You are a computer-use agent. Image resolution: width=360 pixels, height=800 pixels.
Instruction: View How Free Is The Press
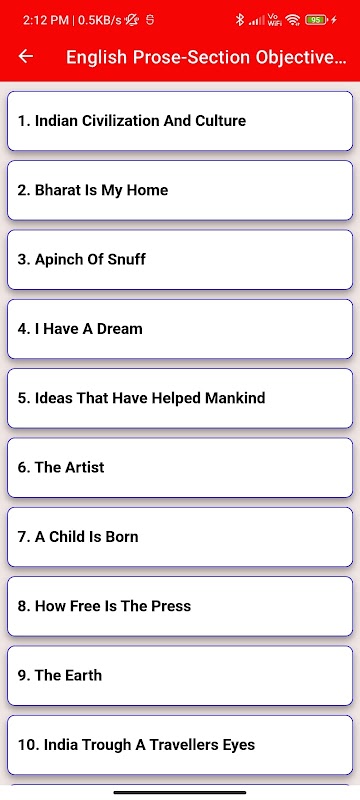click(x=180, y=607)
